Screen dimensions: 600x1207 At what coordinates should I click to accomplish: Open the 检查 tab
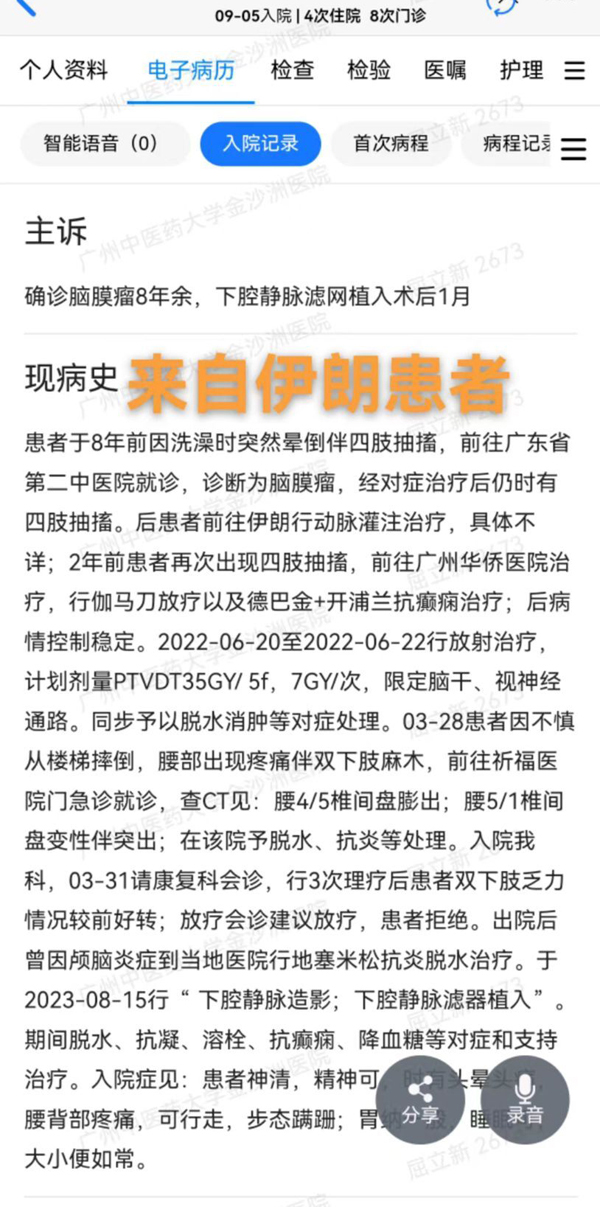pyautogui.click(x=292, y=70)
